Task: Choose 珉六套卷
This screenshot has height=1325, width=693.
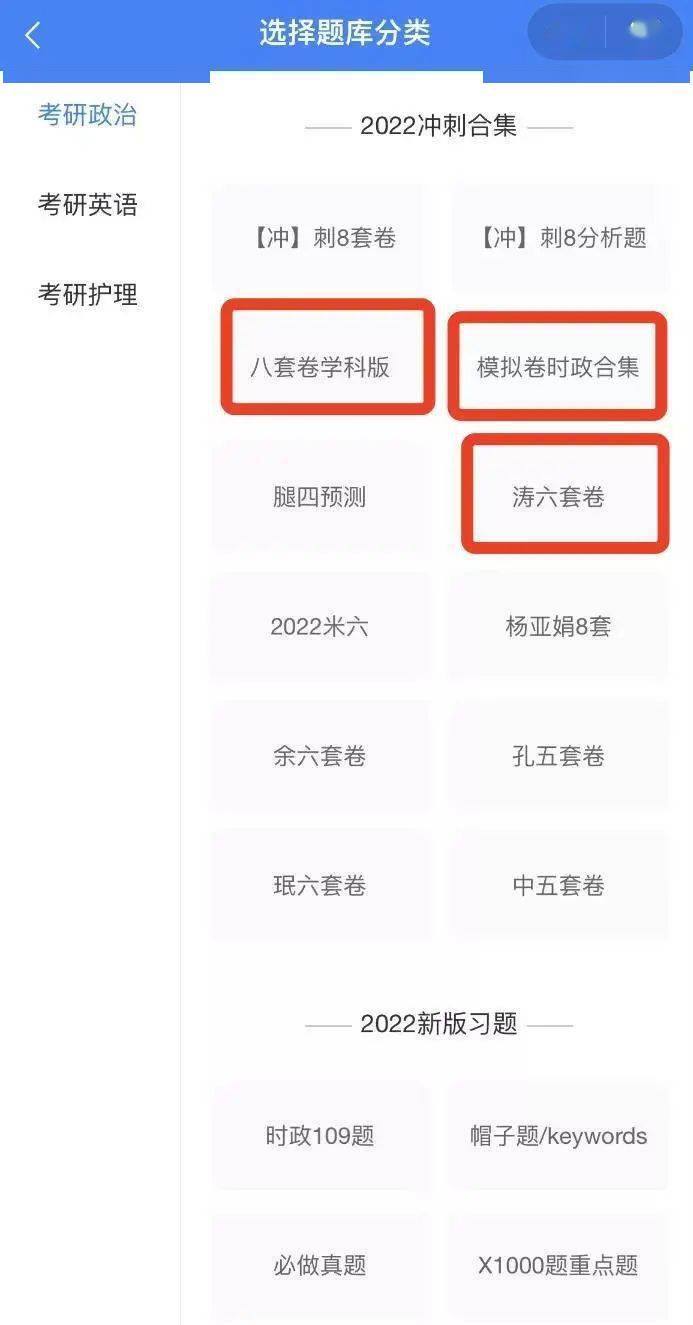Action: click(x=320, y=886)
